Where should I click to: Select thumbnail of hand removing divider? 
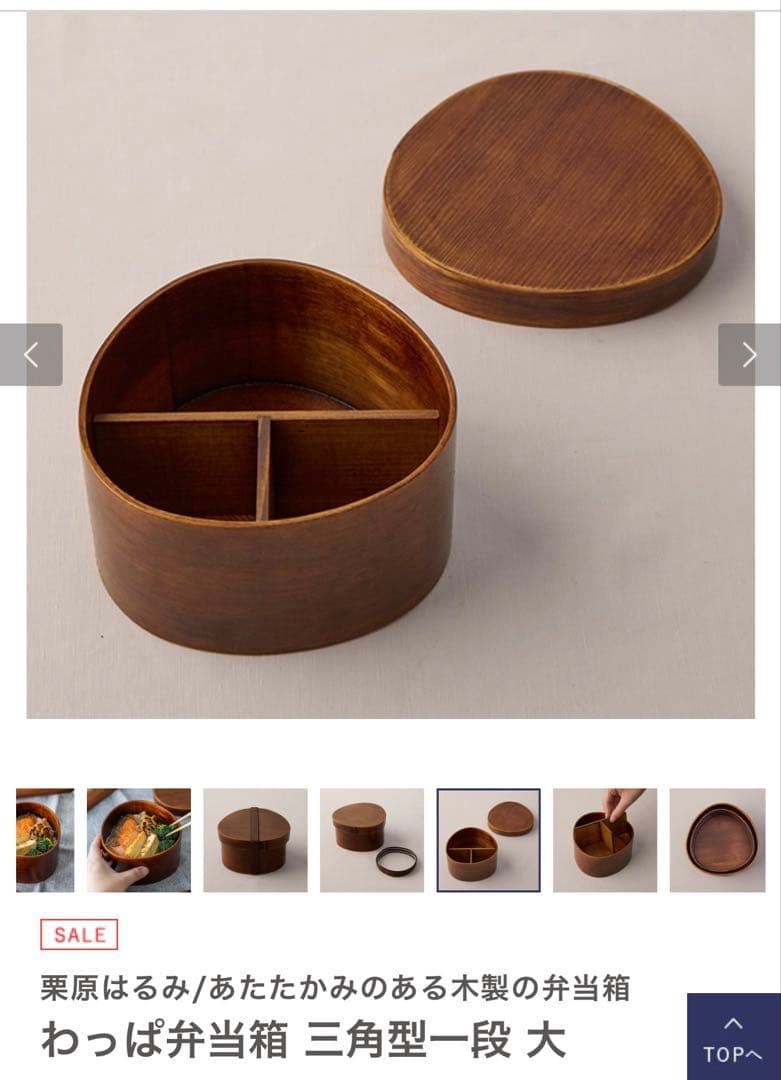click(x=605, y=840)
